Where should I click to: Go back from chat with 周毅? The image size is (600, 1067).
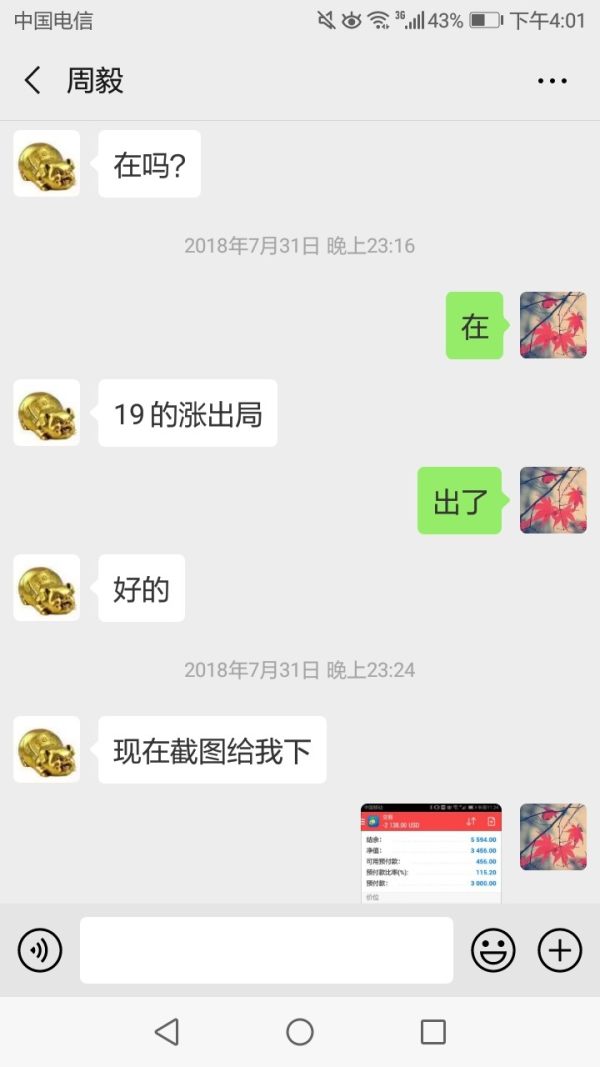[33, 81]
